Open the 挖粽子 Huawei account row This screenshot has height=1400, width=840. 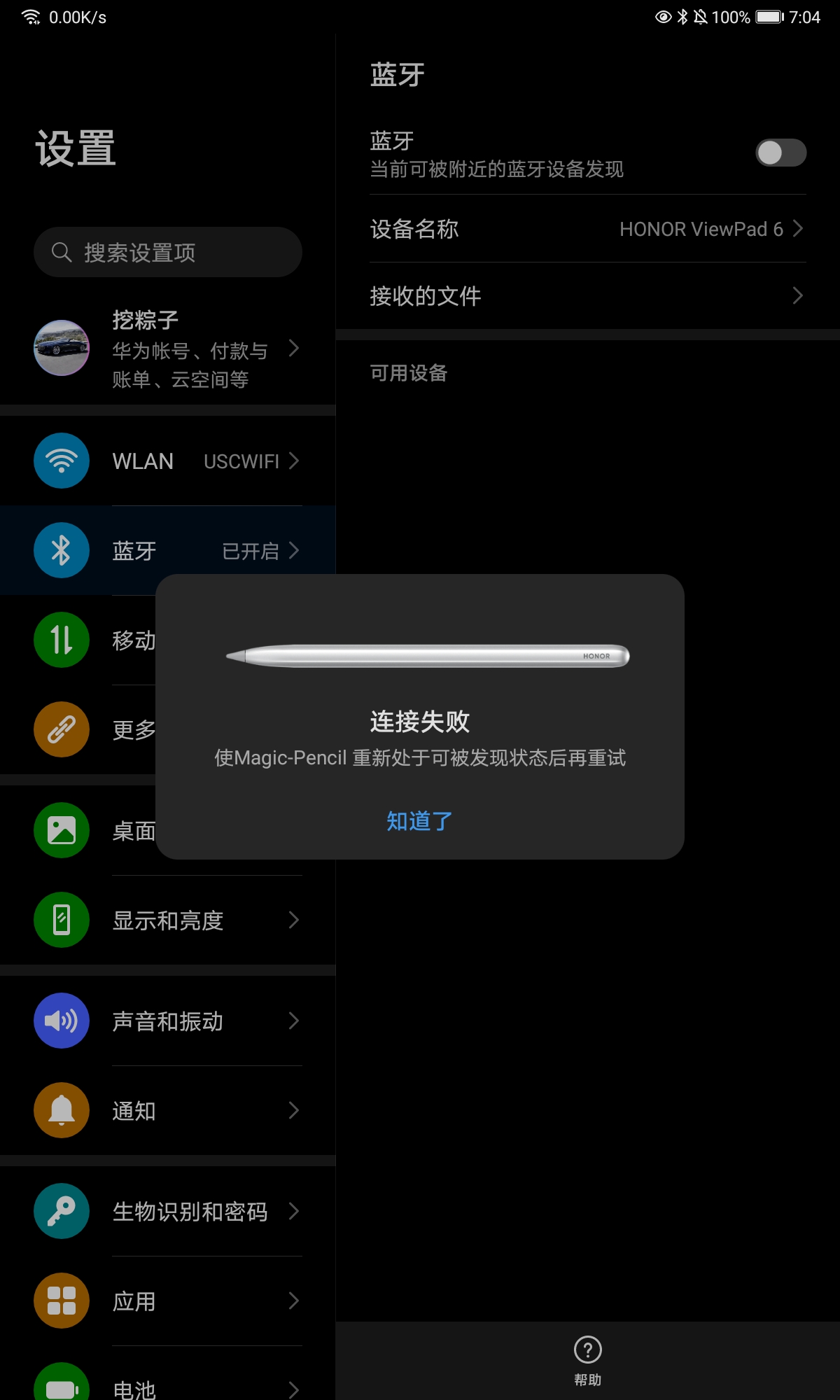pos(168,349)
